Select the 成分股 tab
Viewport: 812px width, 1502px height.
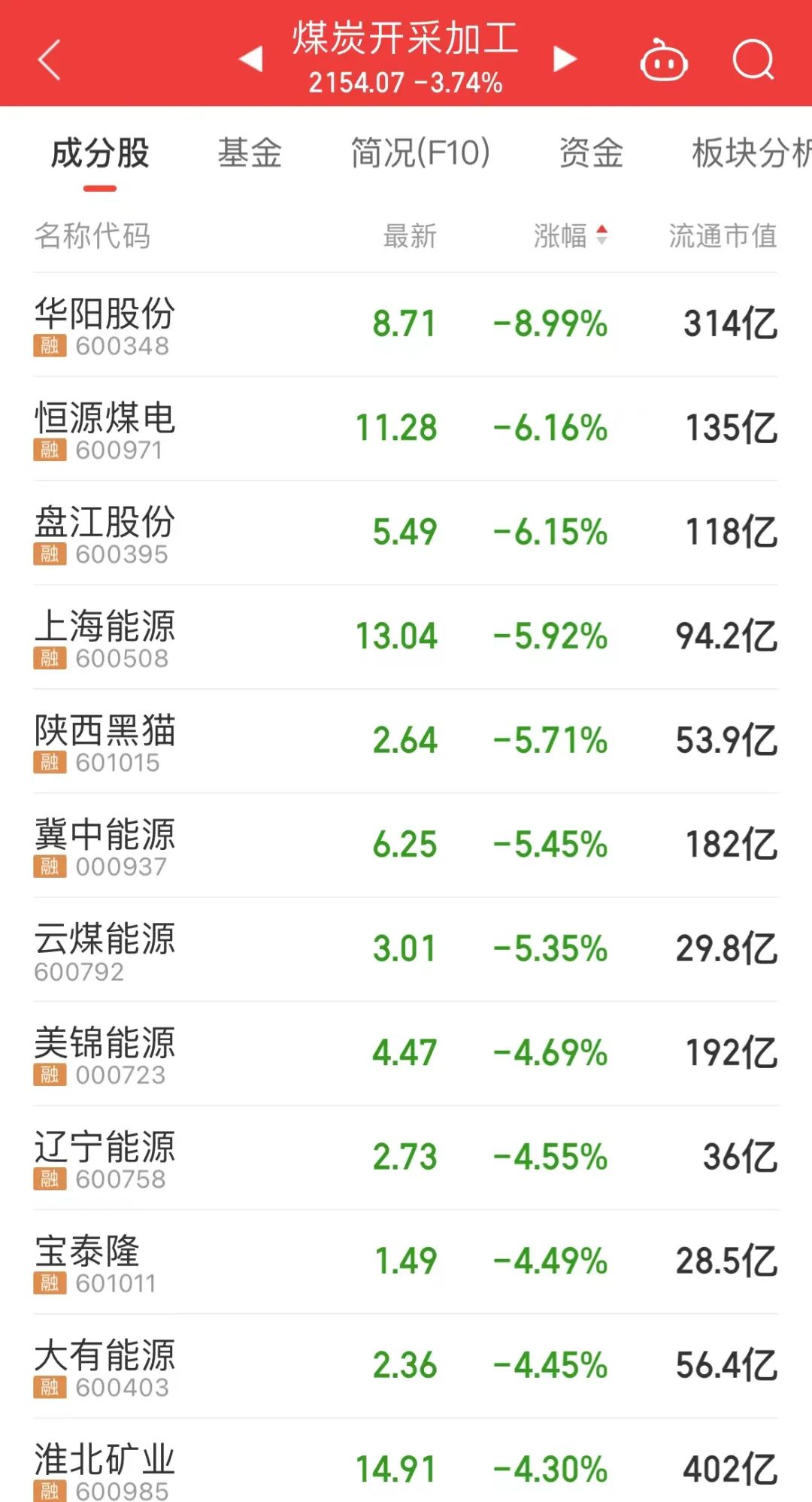pos(100,153)
